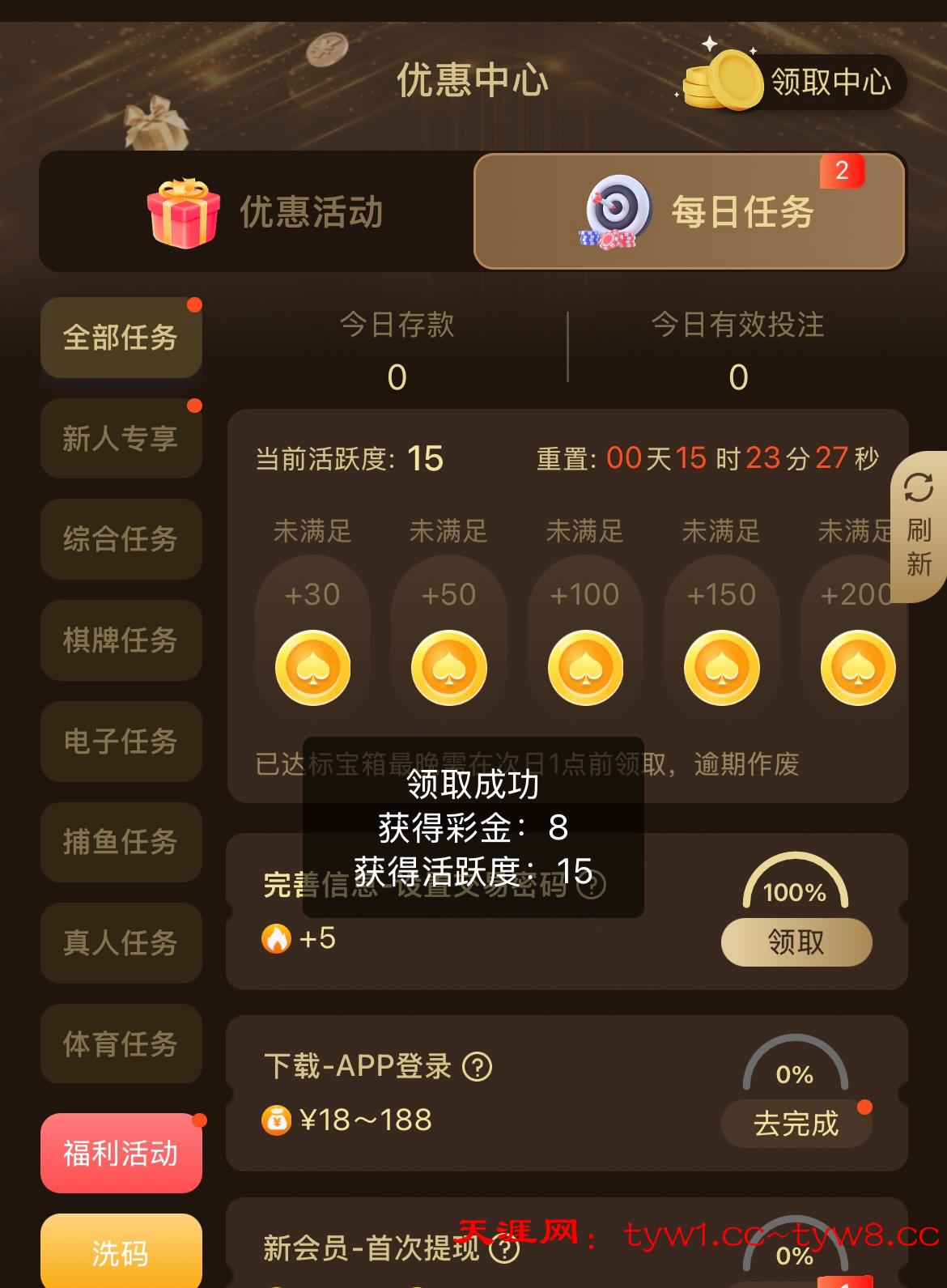Claim the 完善信息 task reward with 领取
947x1288 pixels.
click(796, 942)
